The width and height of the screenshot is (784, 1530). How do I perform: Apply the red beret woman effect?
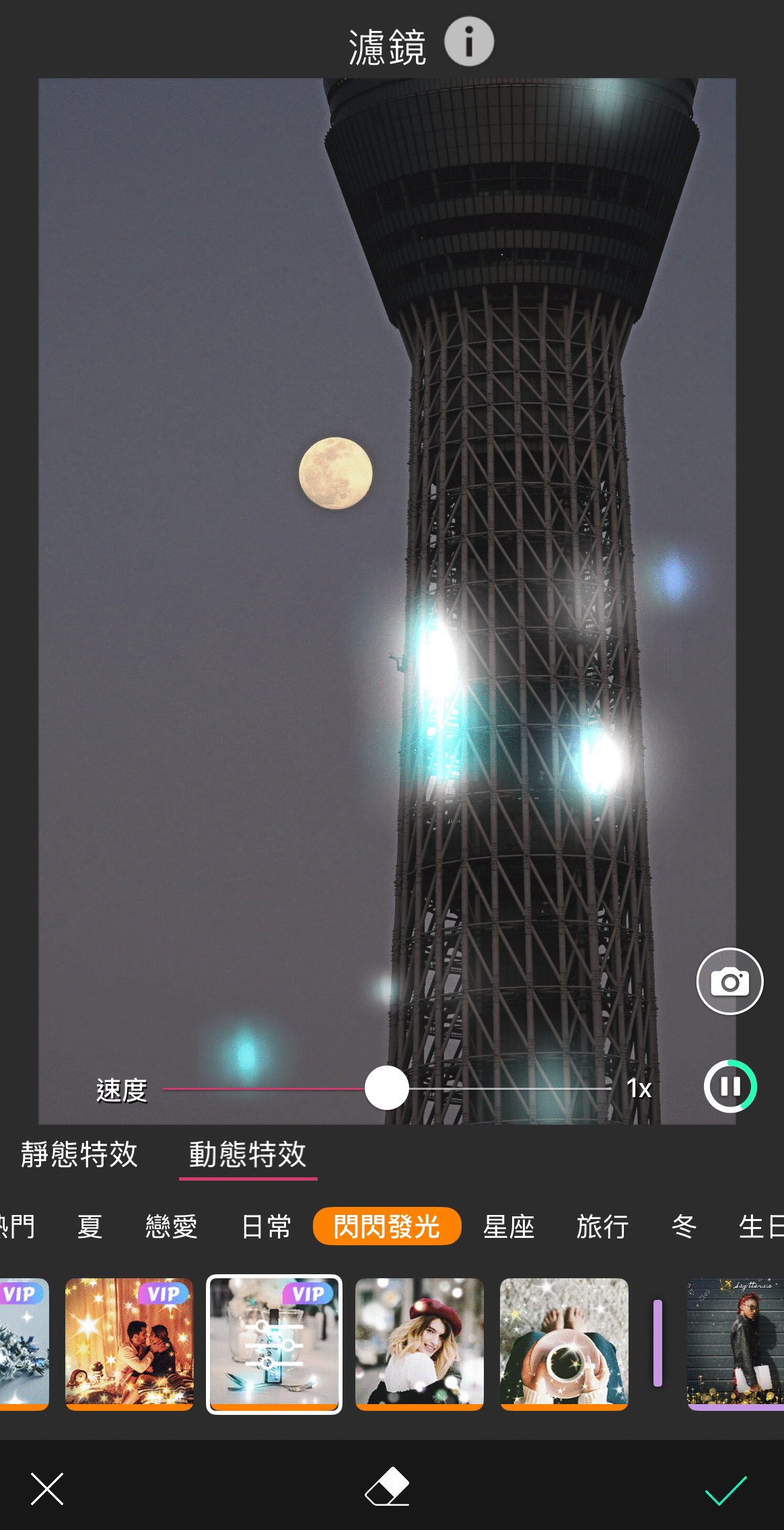pos(419,1343)
